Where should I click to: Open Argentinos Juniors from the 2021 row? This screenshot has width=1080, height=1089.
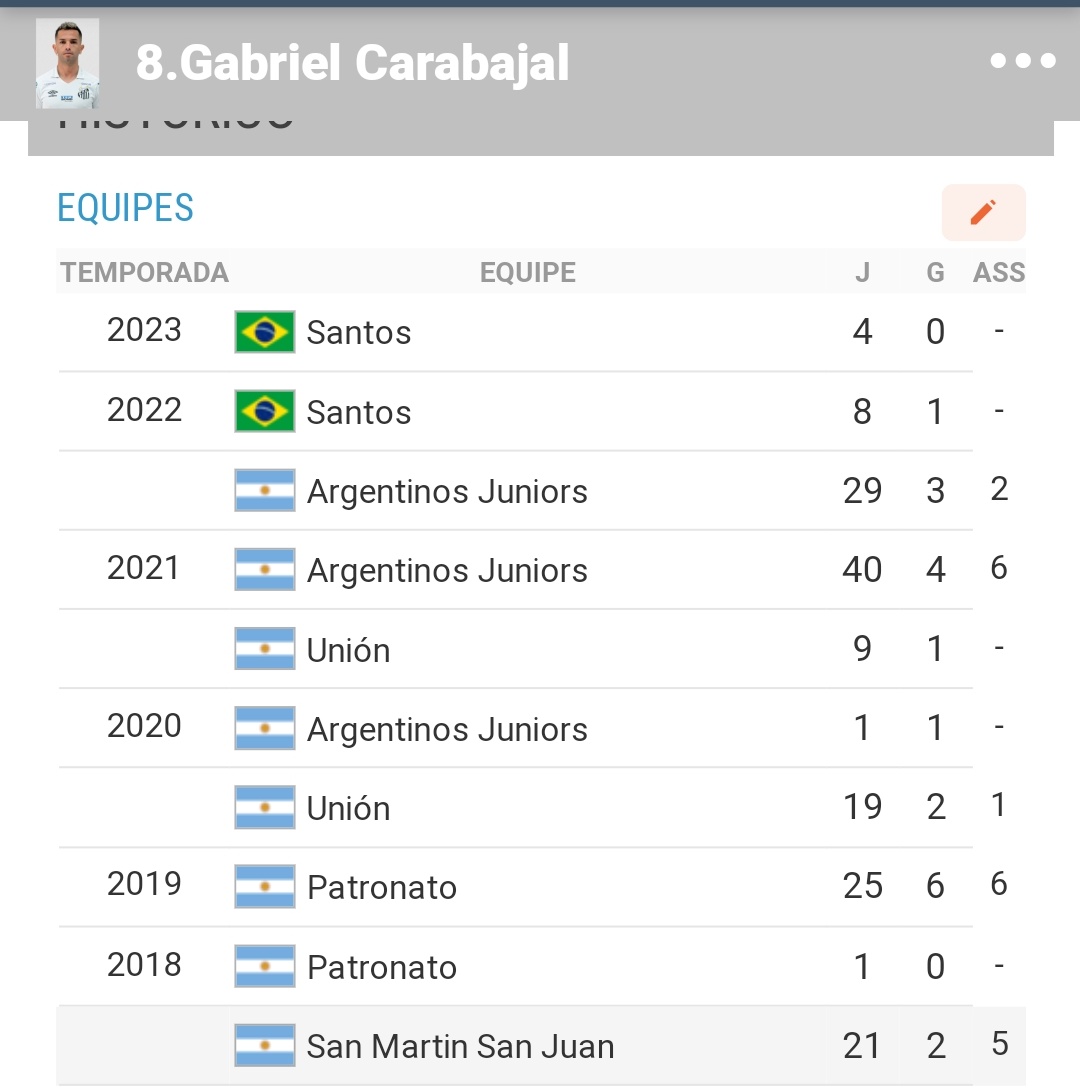pos(446,571)
